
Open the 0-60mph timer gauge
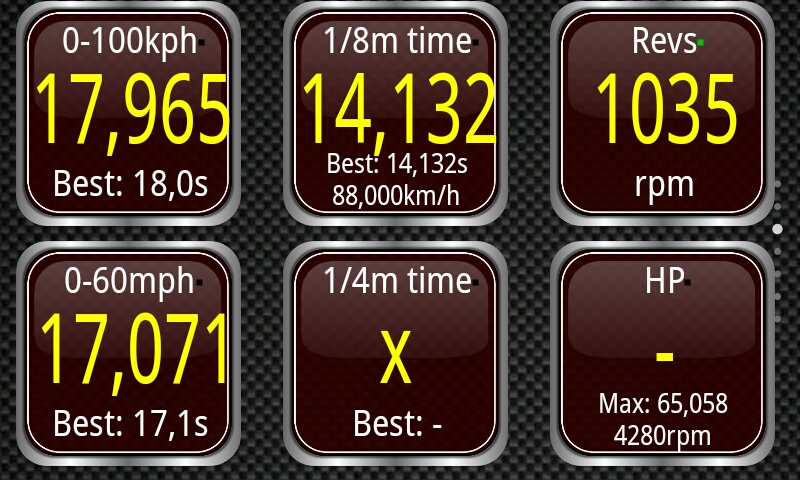pos(130,350)
